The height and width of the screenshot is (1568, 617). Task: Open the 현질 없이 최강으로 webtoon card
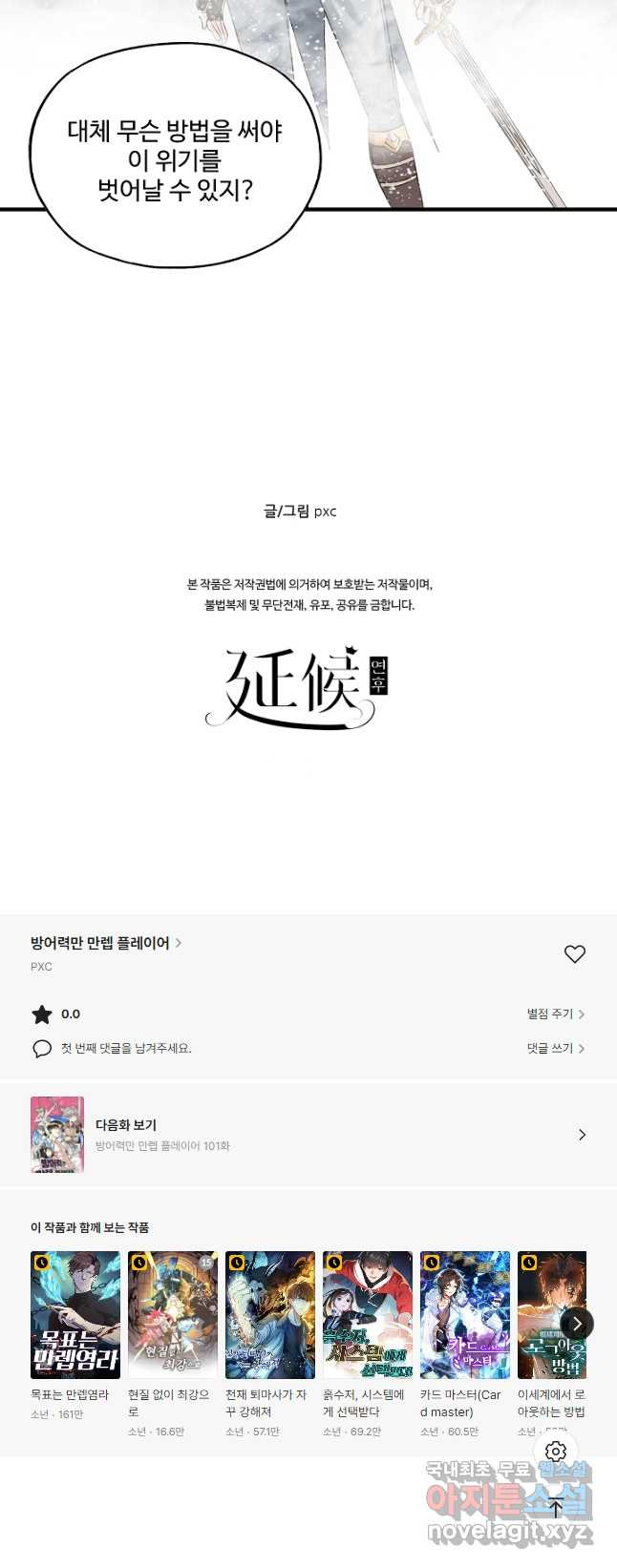click(173, 1315)
